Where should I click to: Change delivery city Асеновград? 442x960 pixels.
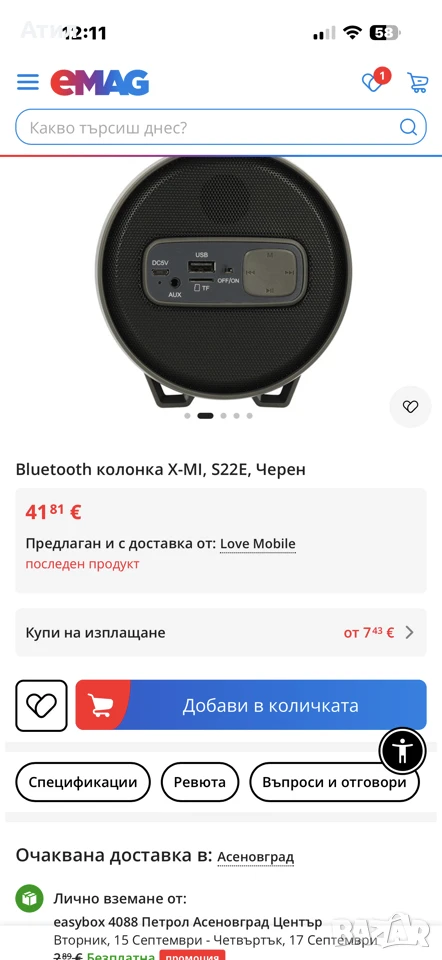click(x=255, y=857)
